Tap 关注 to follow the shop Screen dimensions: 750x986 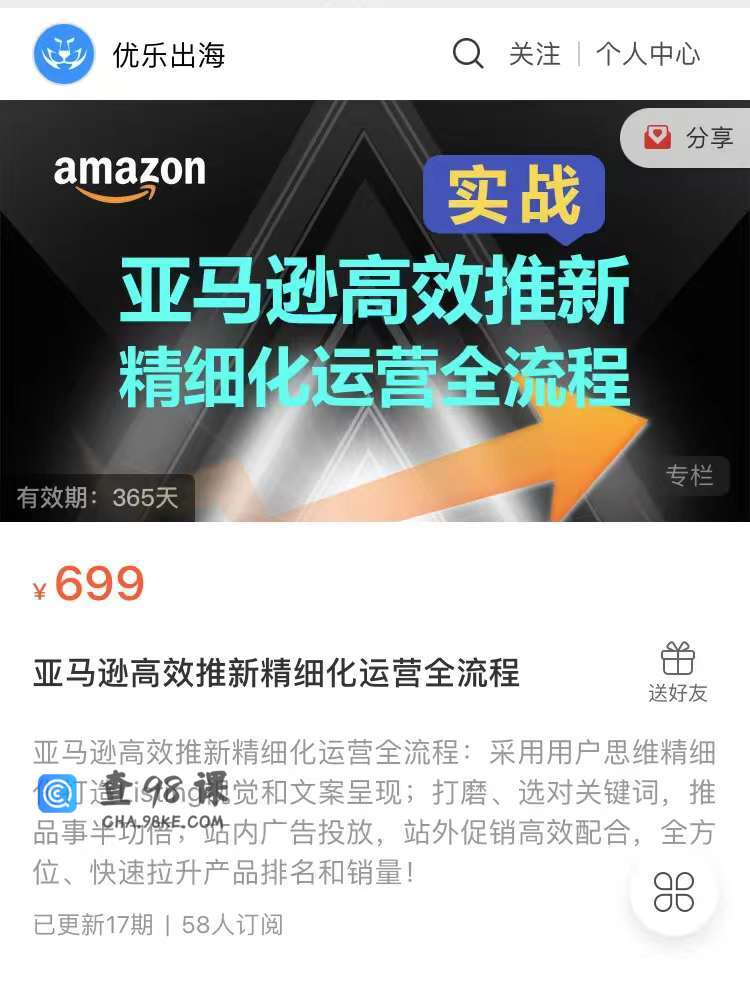tap(535, 54)
